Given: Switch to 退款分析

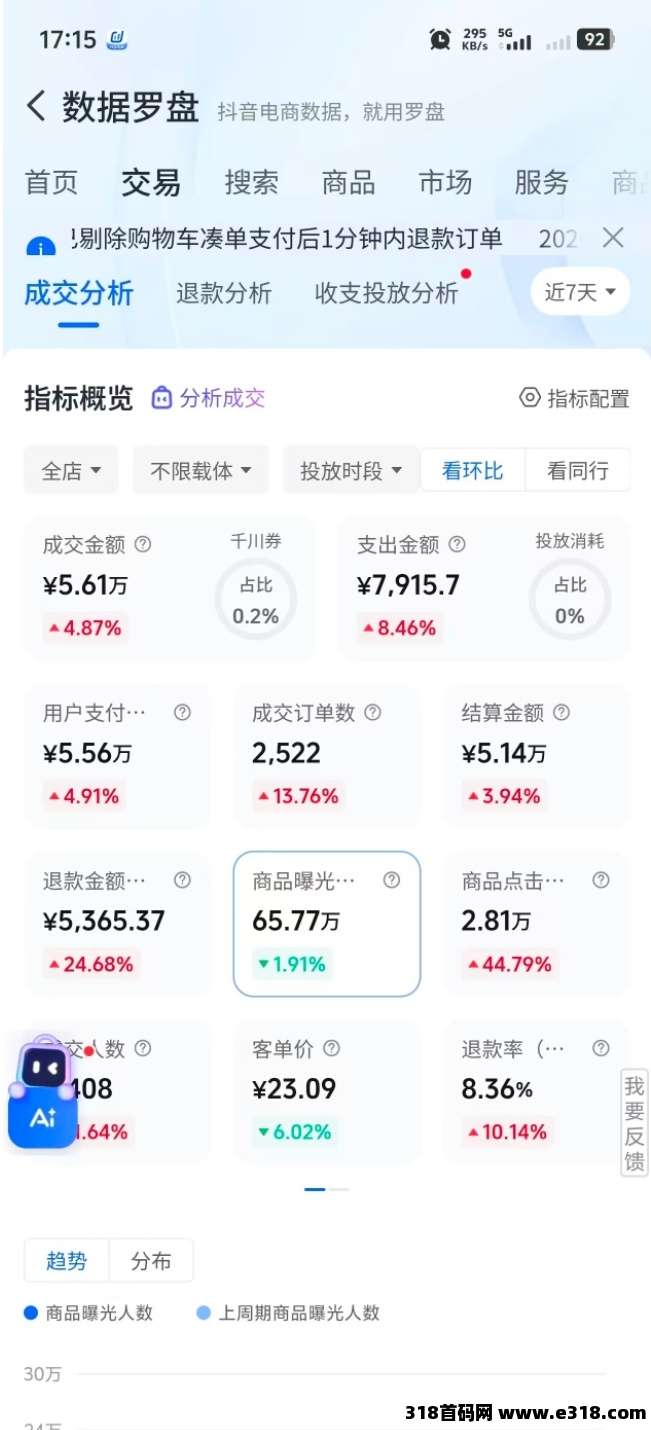Looking at the screenshot, I should [224, 293].
